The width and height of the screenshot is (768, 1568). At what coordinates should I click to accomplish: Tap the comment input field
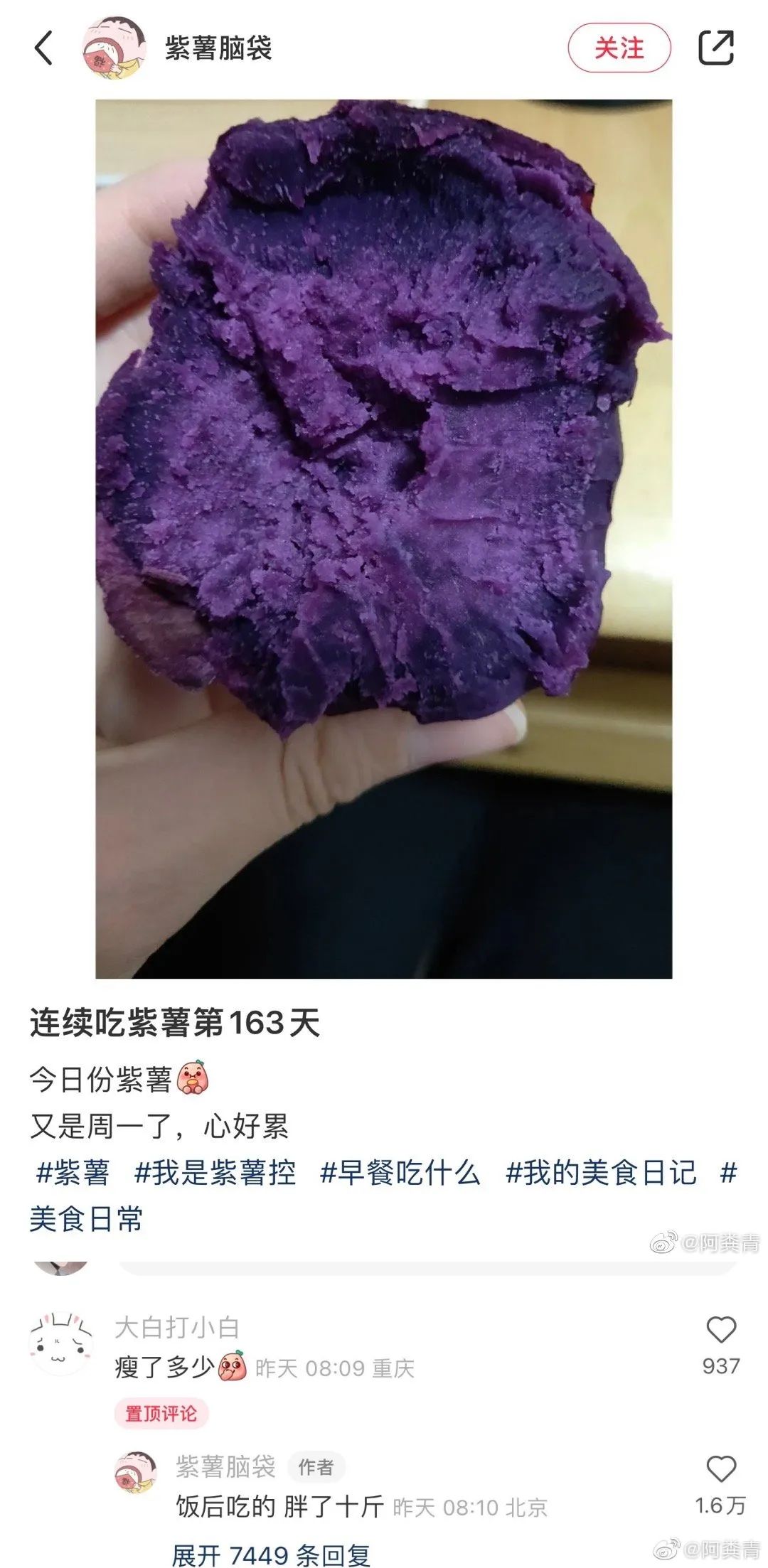pos(427,1267)
